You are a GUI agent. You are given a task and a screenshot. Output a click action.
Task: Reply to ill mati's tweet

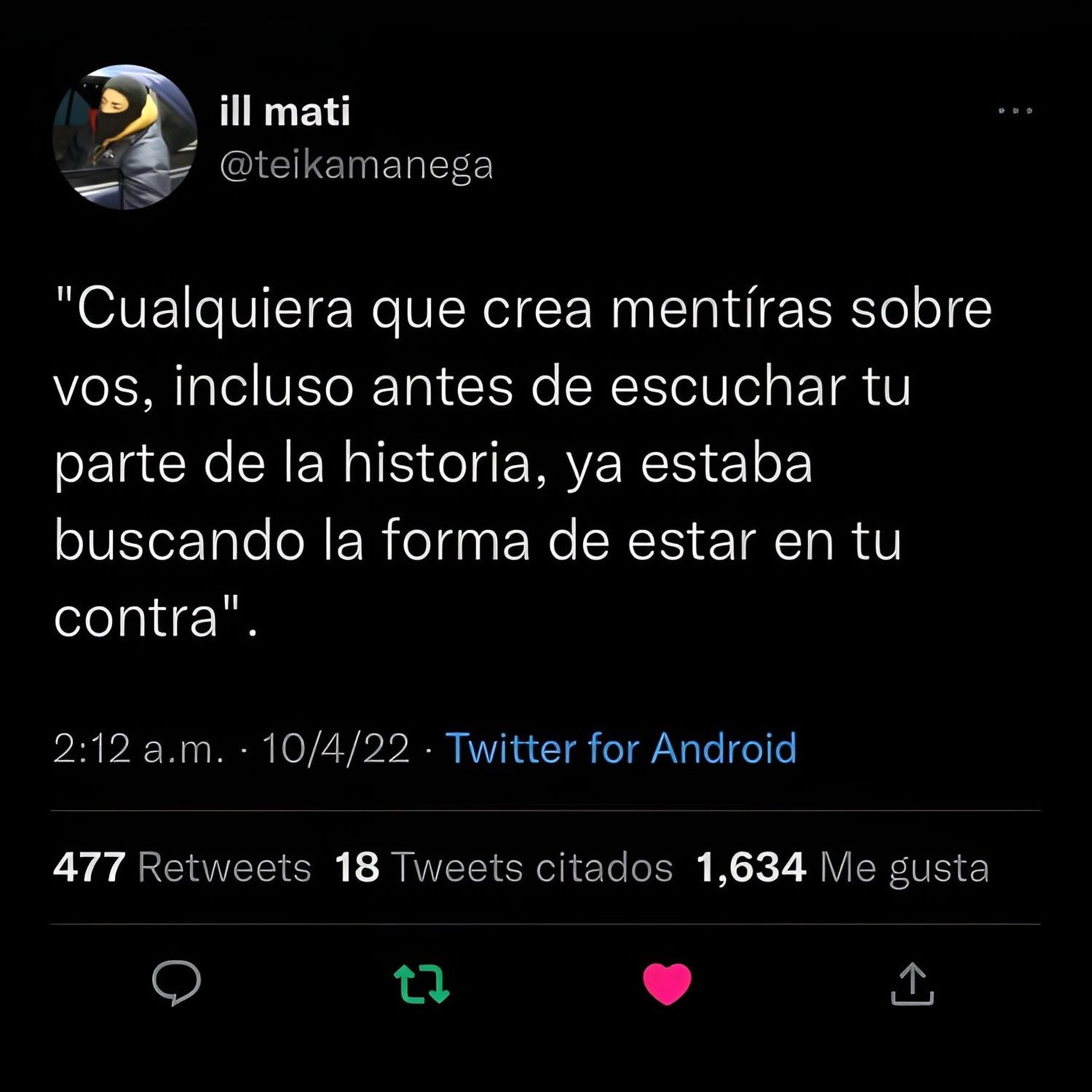[x=176, y=983]
